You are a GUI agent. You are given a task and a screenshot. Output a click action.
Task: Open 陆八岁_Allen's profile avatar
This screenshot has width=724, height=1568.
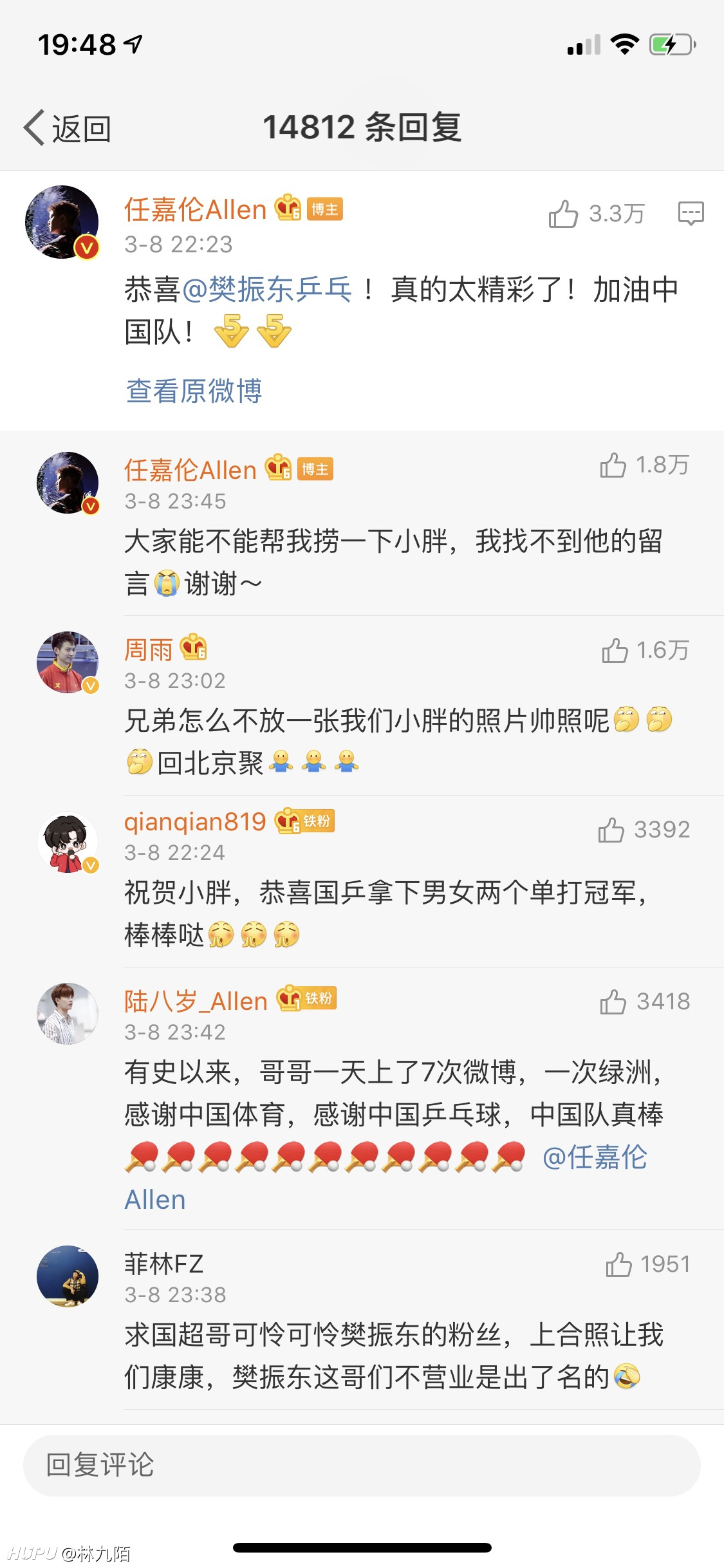point(68,1013)
